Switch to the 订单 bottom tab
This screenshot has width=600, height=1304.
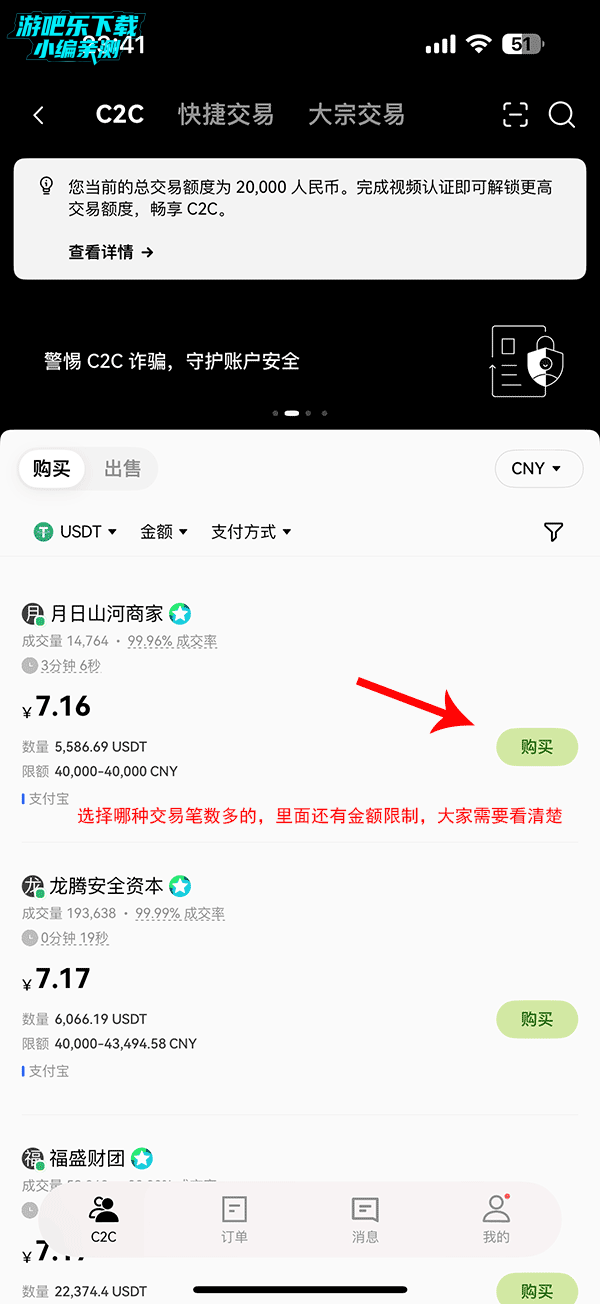[x=234, y=1219]
